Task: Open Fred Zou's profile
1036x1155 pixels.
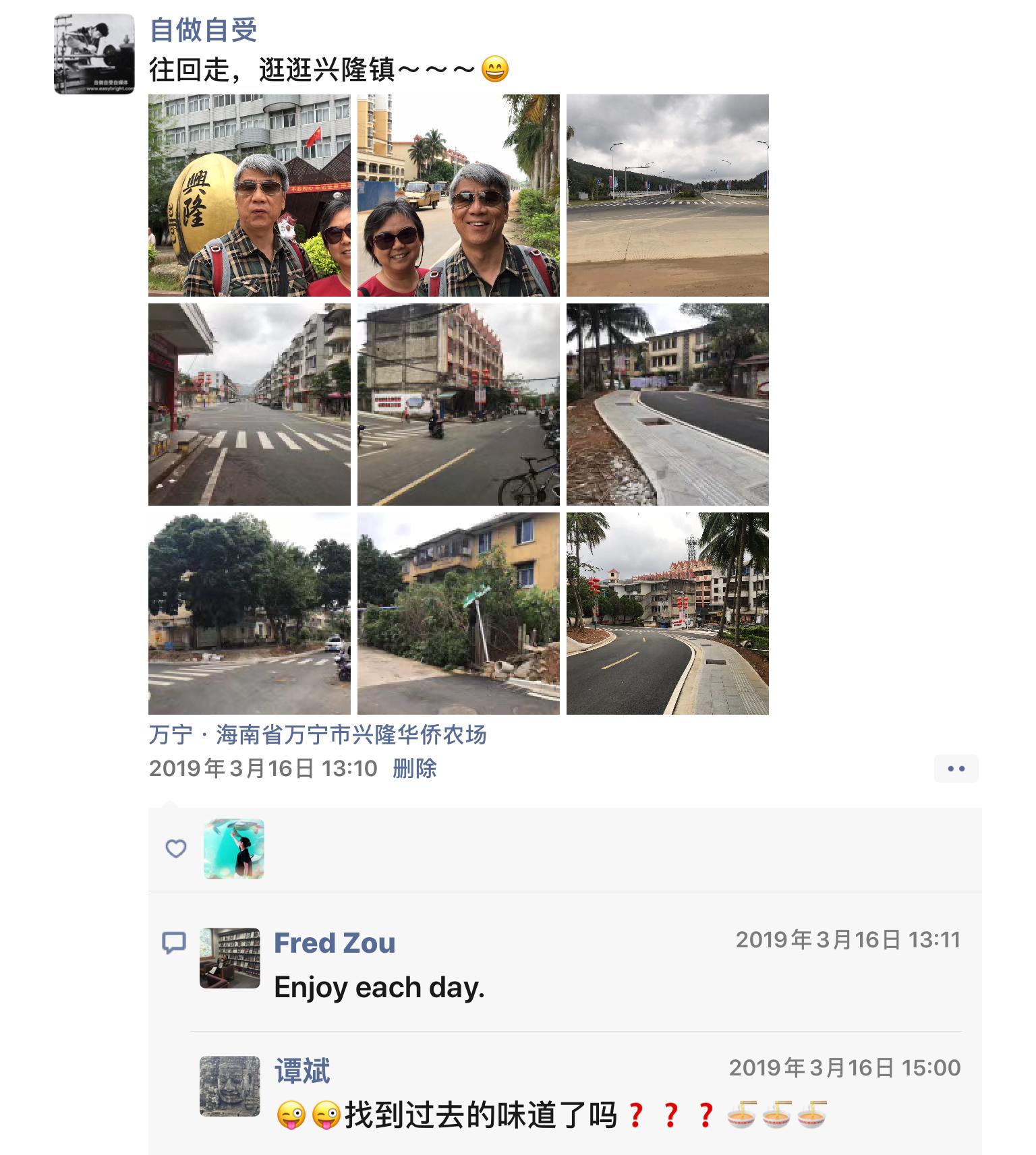Action: click(335, 943)
